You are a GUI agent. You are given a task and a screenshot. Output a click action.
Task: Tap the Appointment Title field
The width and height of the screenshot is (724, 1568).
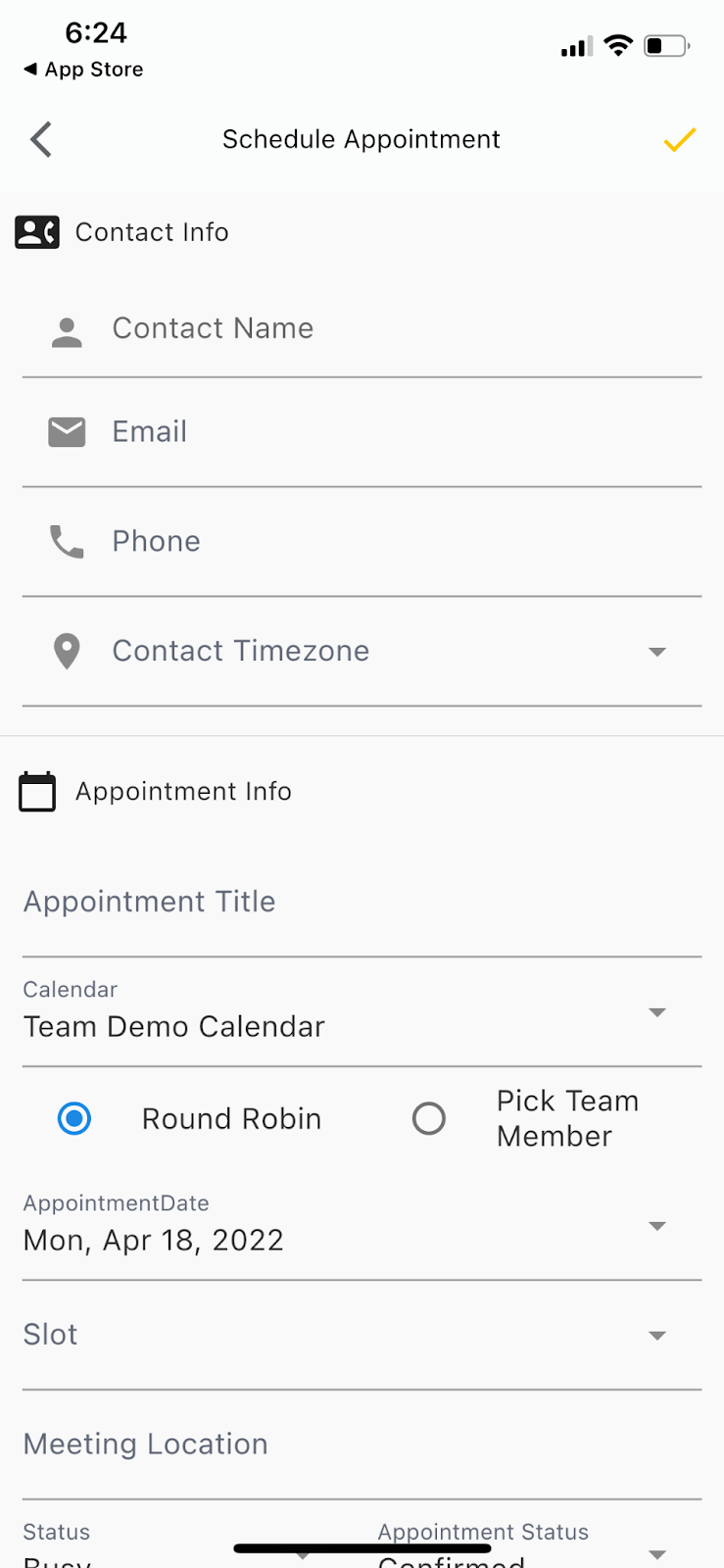(x=361, y=903)
